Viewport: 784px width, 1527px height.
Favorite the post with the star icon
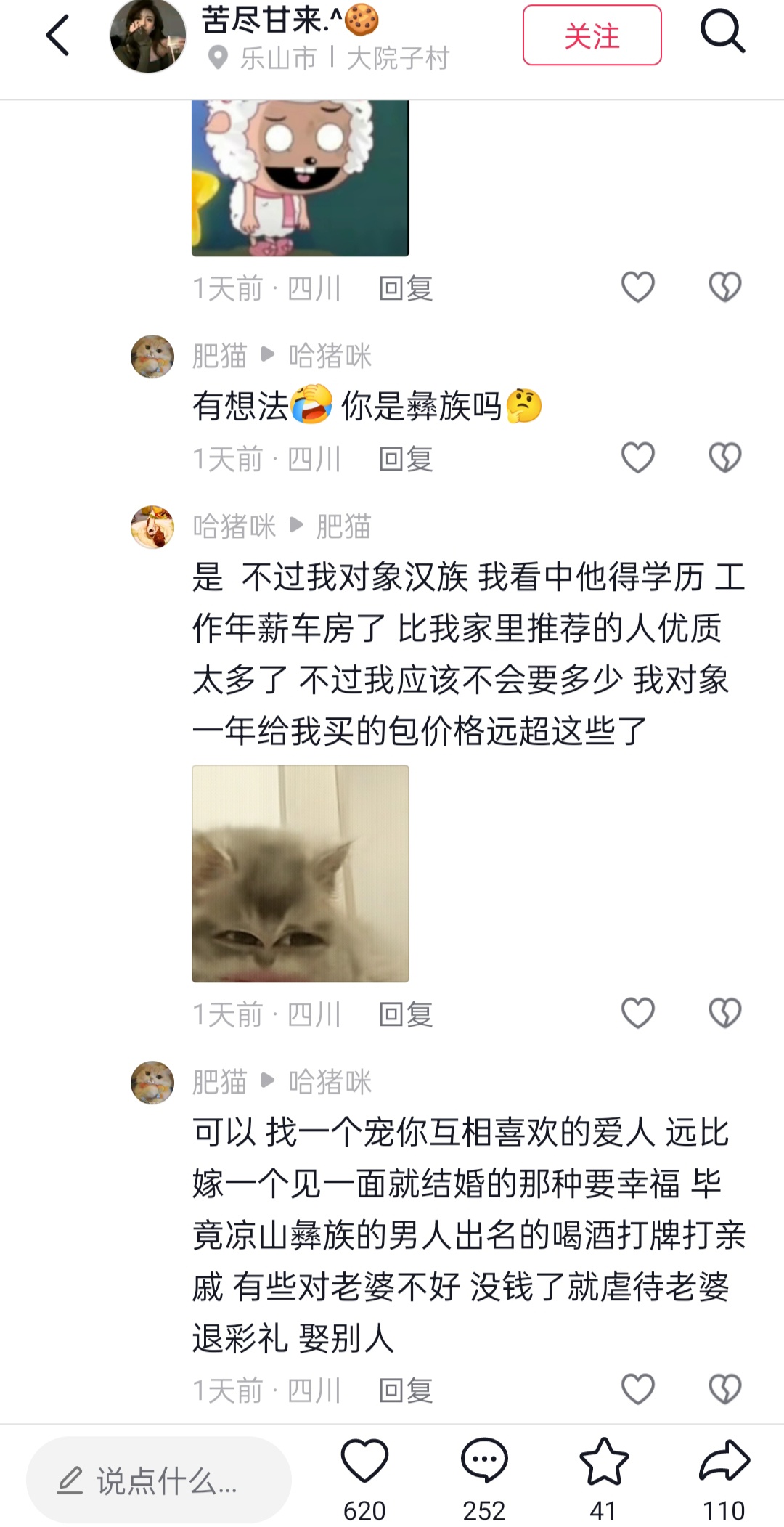(603, 1462)
